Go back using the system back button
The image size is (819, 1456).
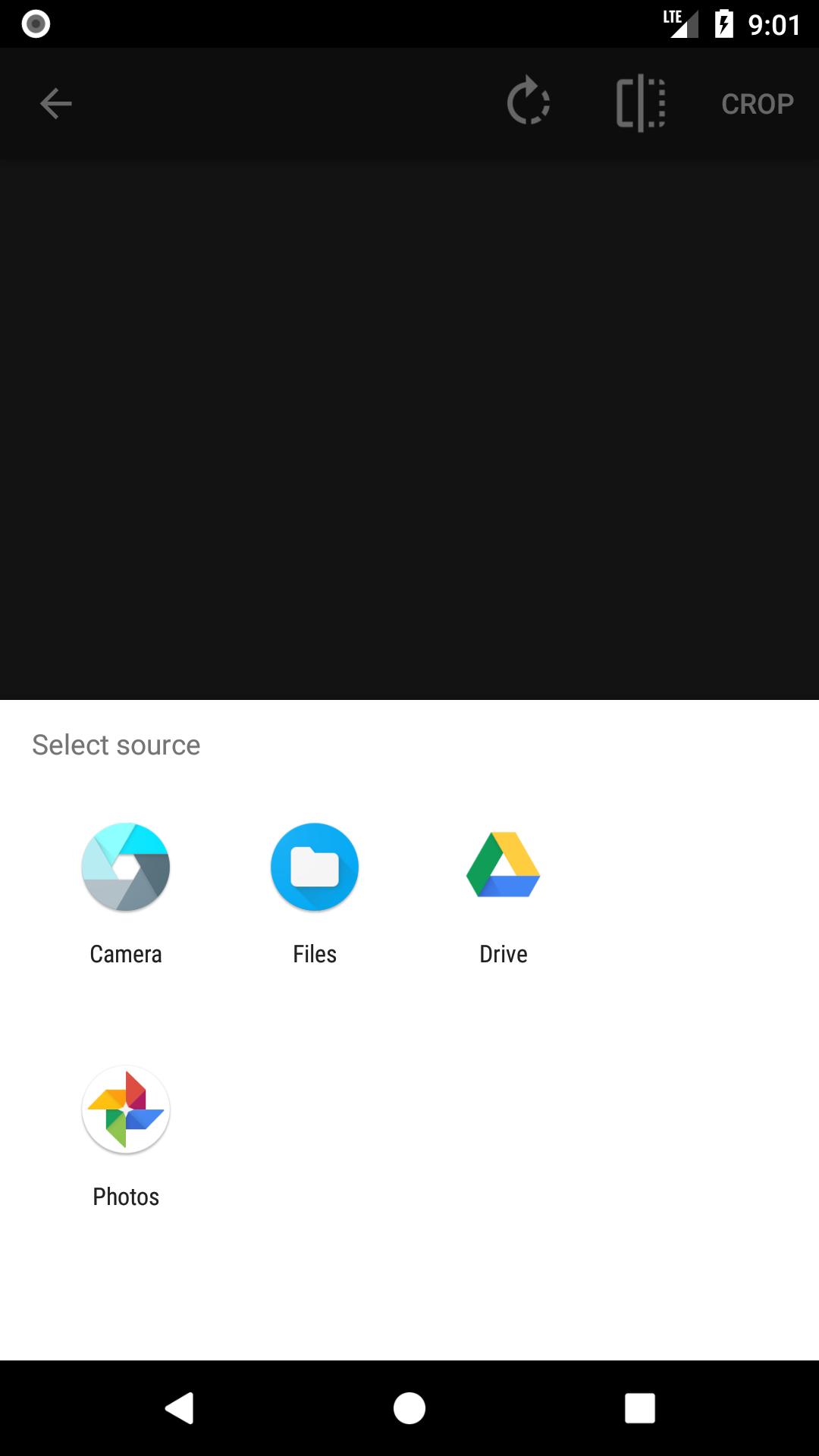pos(180,1408)
